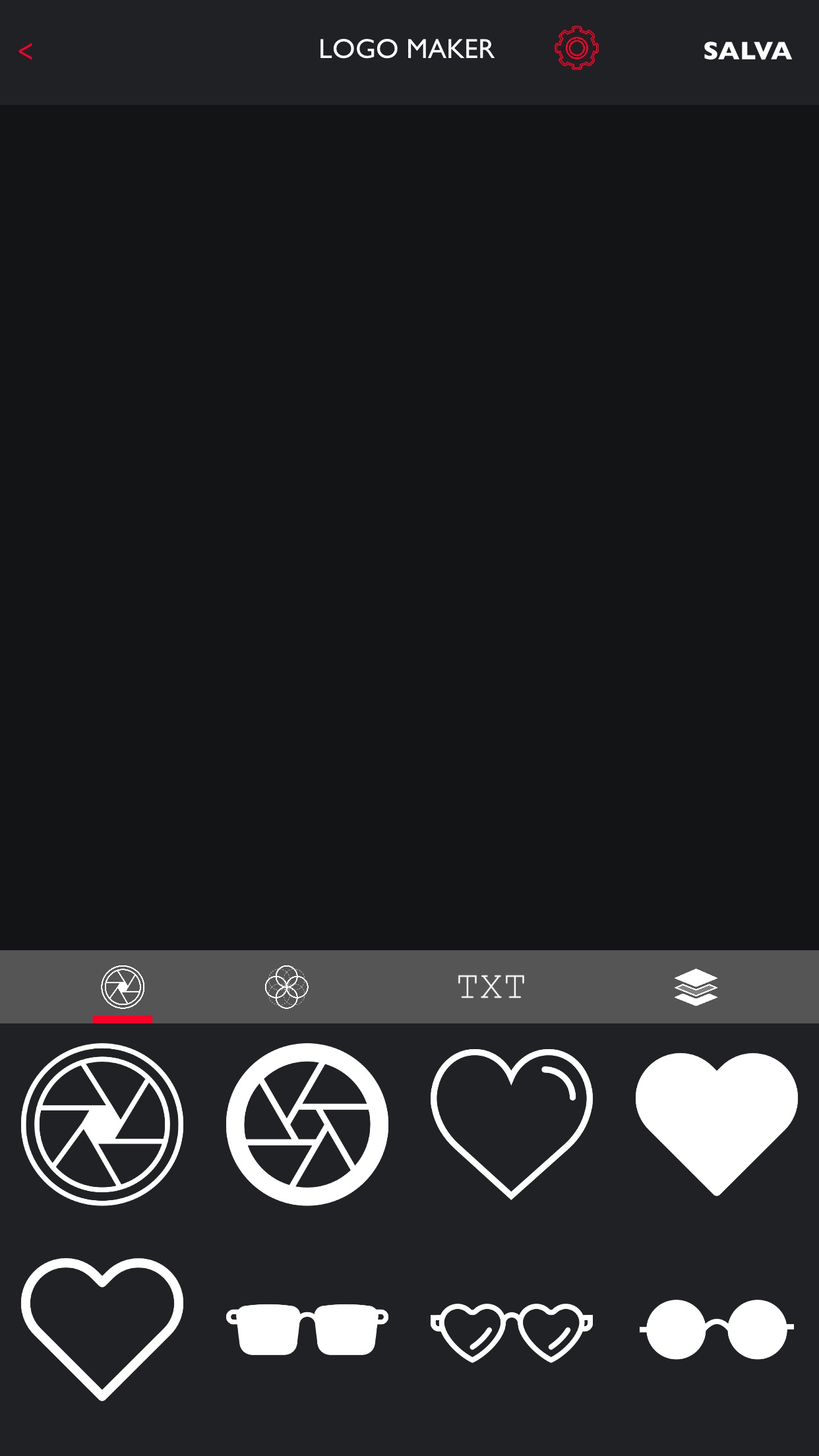The height and width of the screenshot is (1456, 819).
Task: Switch to the shutter shapes tab
Action: (x=123, y=986)
